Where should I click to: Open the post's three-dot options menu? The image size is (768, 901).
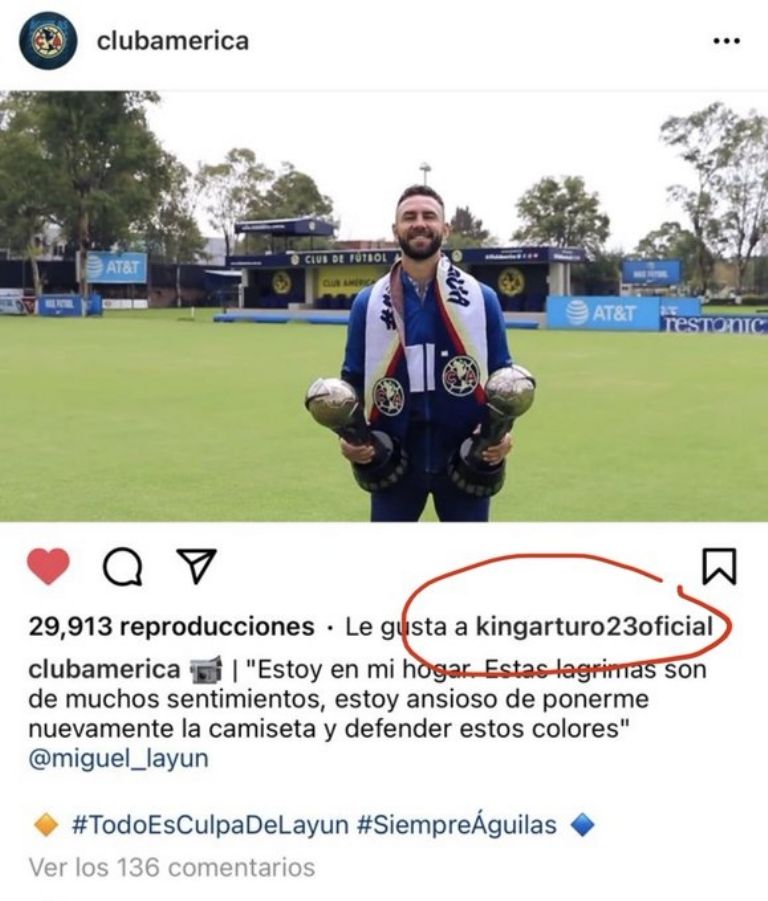(725, 41)
